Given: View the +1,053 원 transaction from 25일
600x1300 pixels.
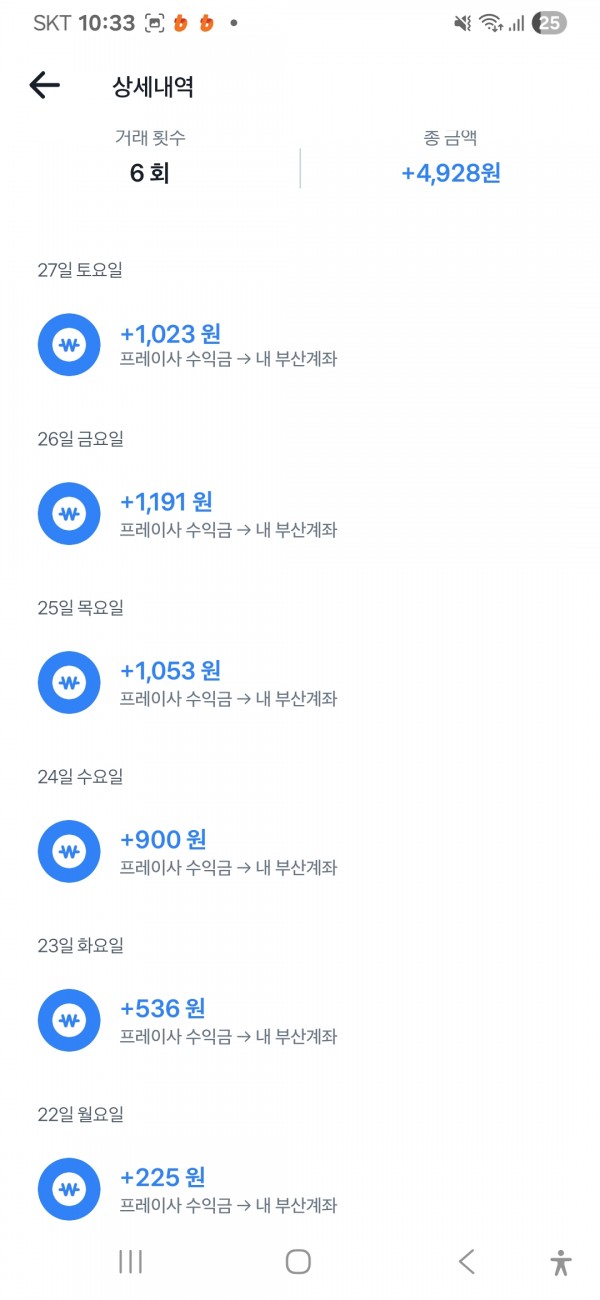Looking at the screenshot, I should click(x=228, y=683).
